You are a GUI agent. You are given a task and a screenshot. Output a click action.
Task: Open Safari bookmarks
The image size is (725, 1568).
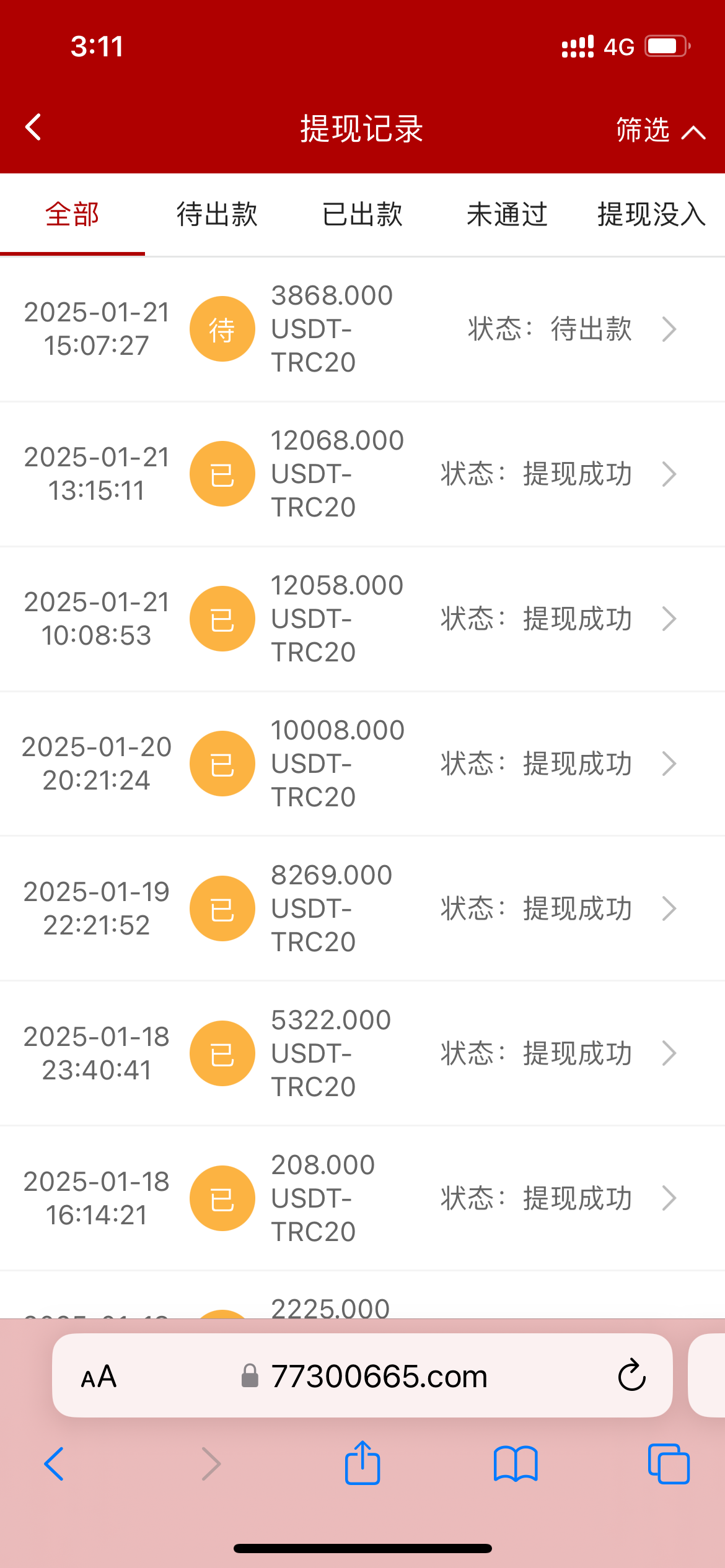click(516, 1464)
